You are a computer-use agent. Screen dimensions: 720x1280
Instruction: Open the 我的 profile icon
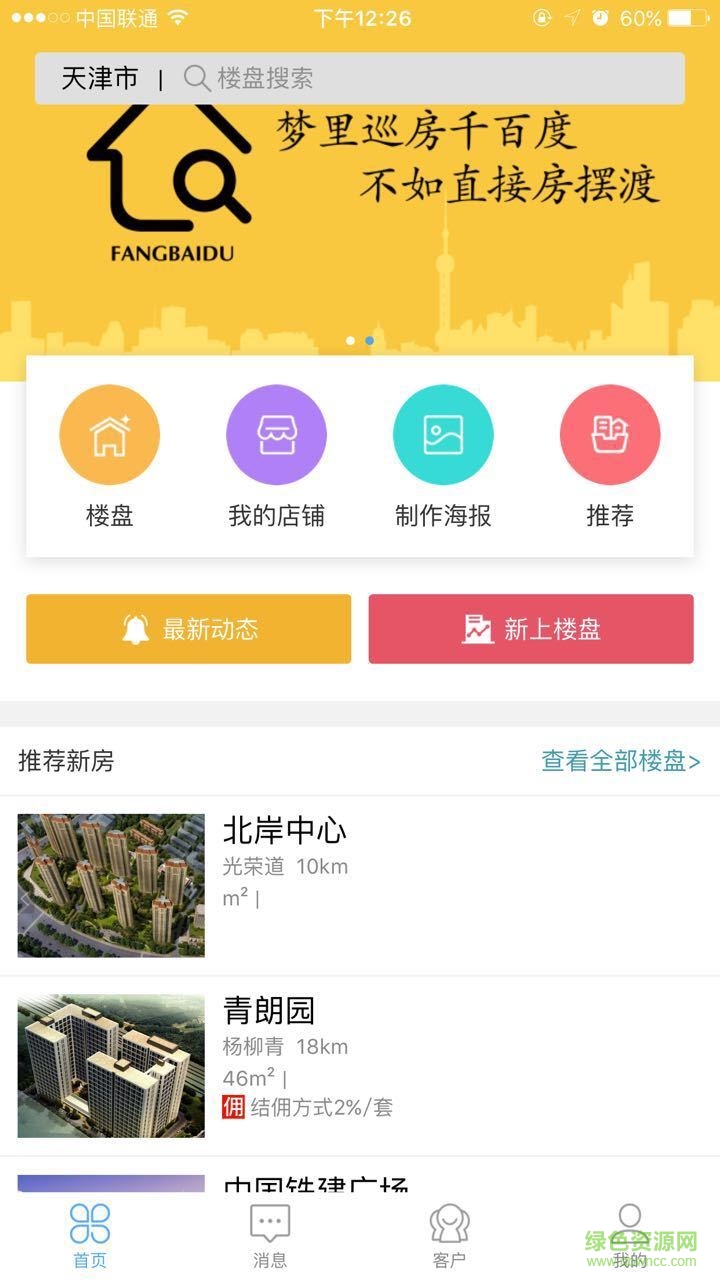pos(630,1216)
